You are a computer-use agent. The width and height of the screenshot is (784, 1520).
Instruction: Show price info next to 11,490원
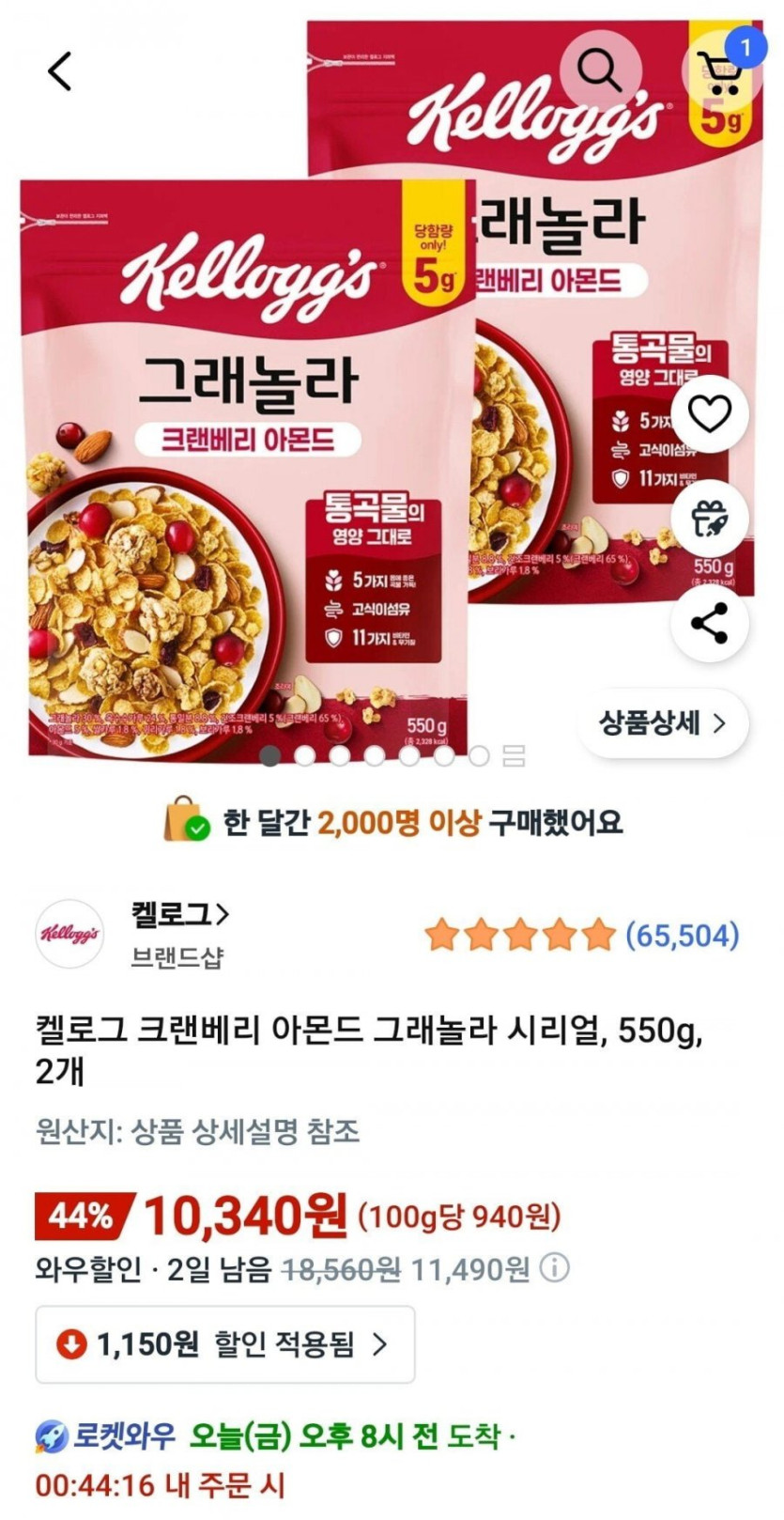coord(555,1268)
